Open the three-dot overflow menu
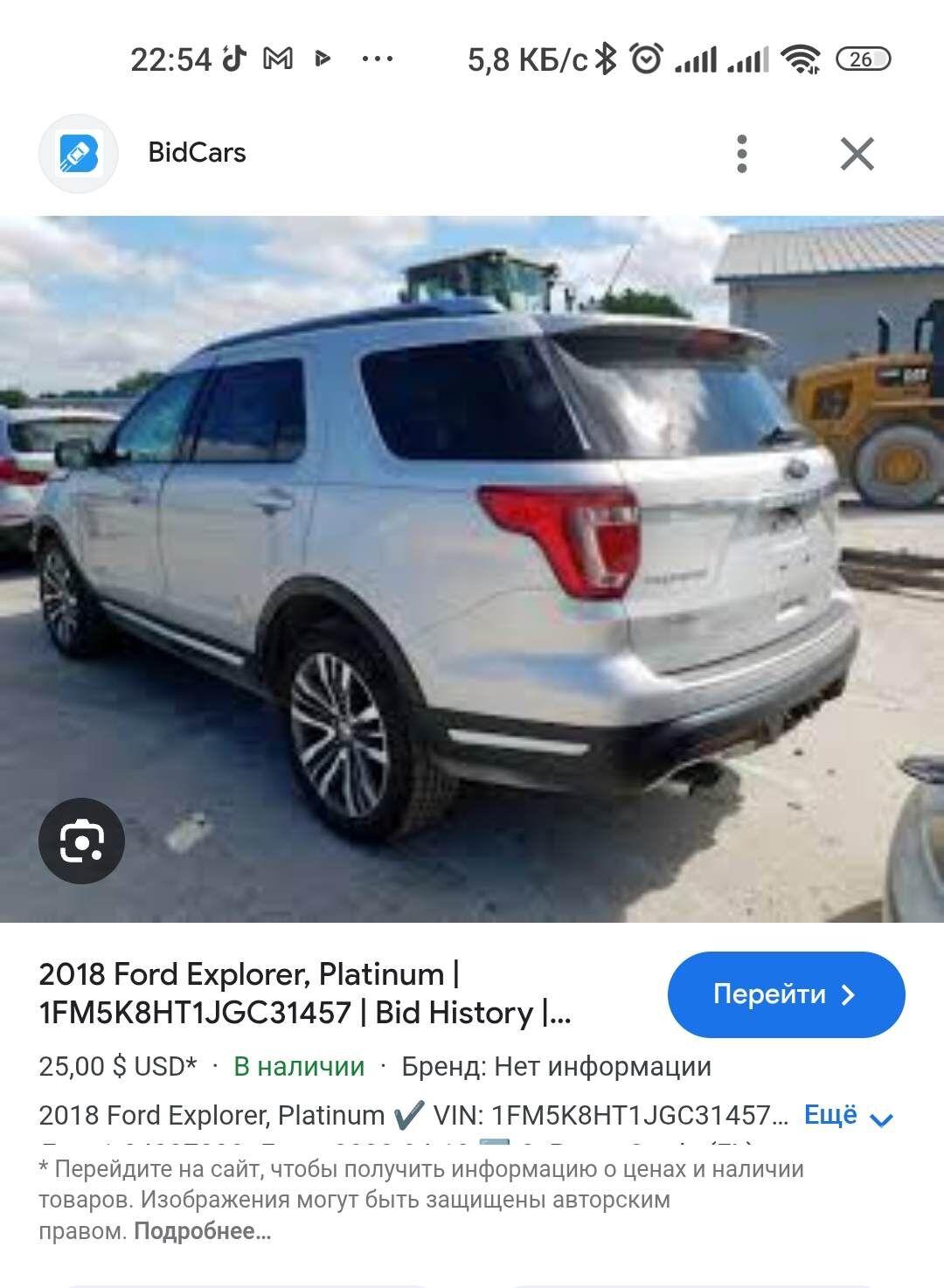The height and width of the screenshot is (1288, 944). click(x=743, y=153)
